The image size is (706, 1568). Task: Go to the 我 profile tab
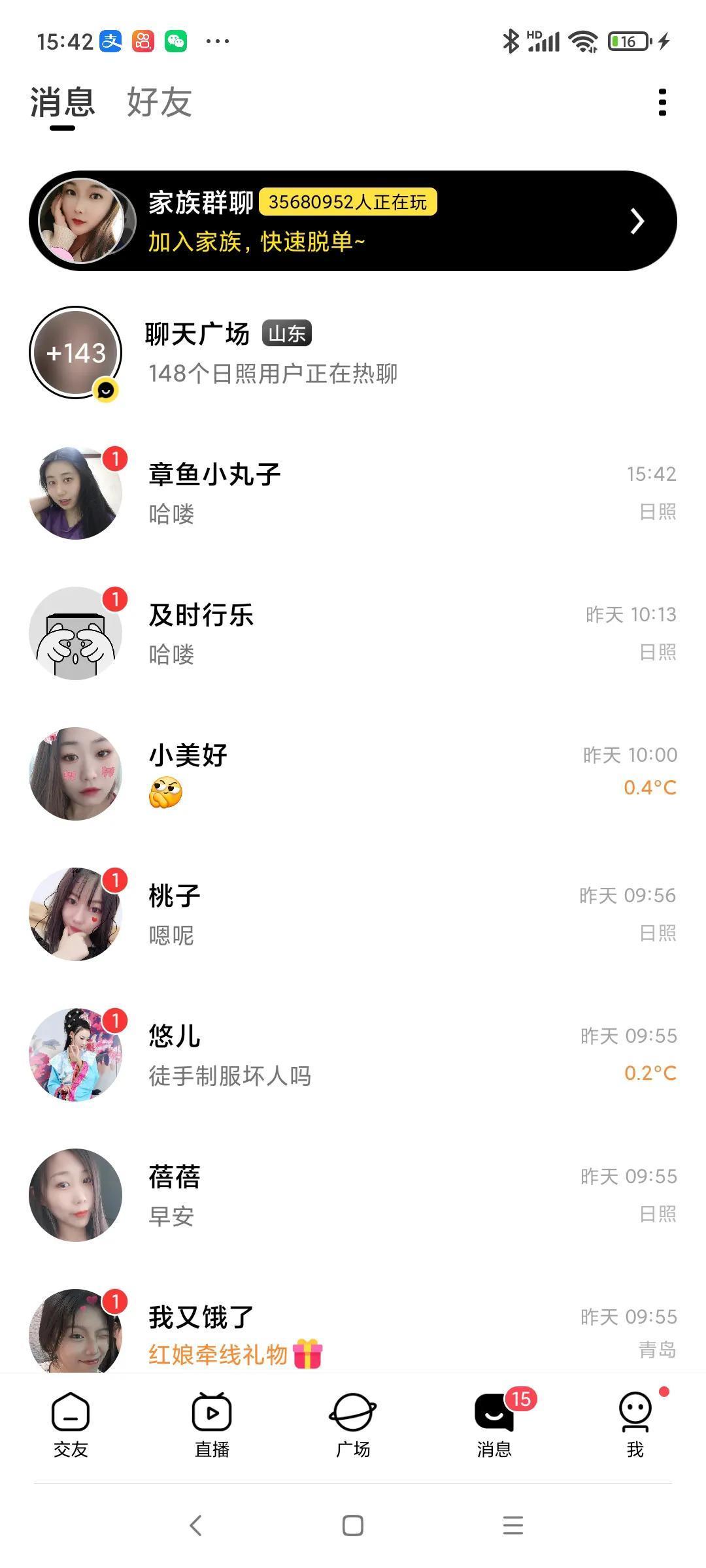coord(635,1424)
